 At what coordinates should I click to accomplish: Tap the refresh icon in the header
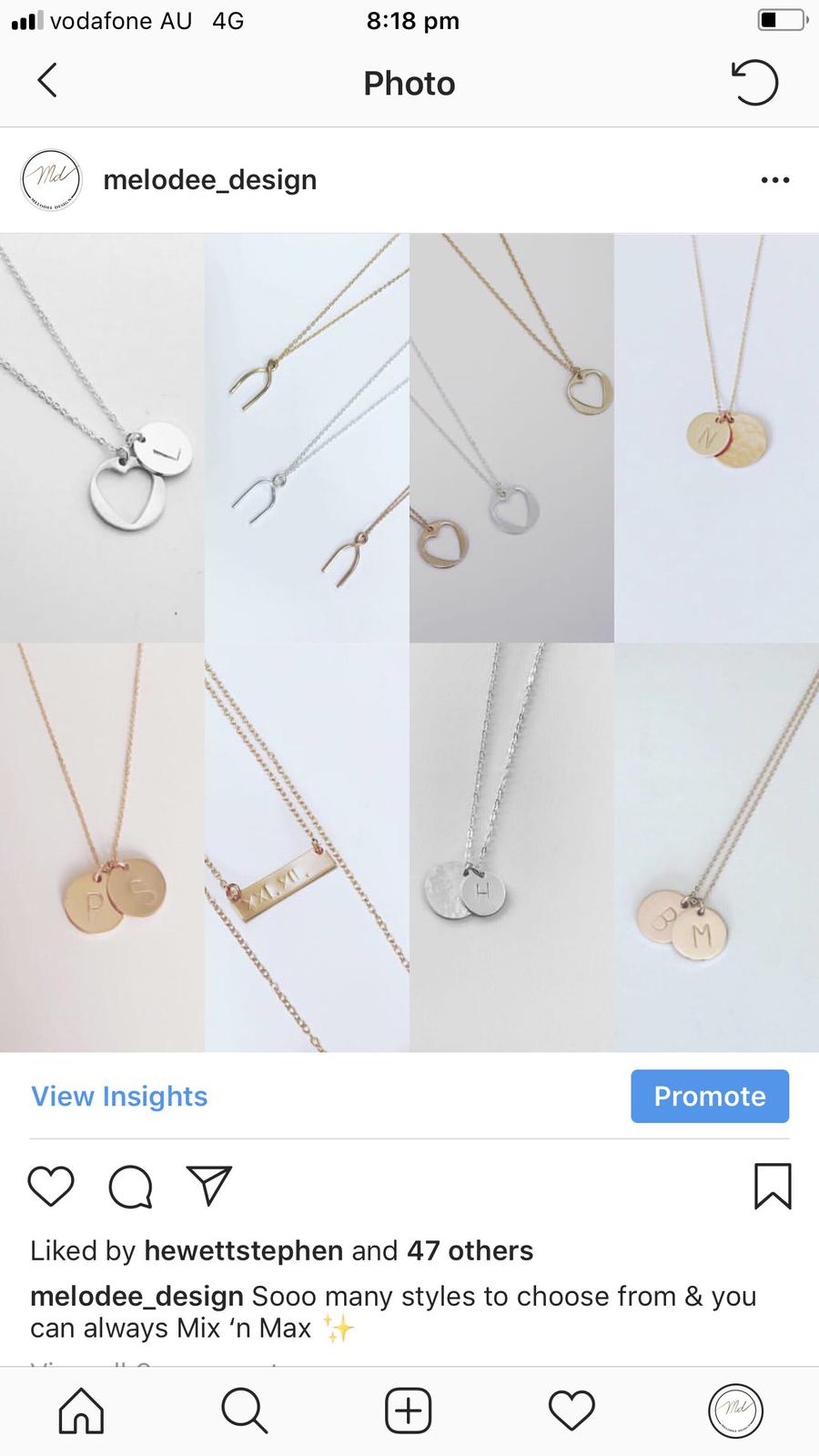754,83
